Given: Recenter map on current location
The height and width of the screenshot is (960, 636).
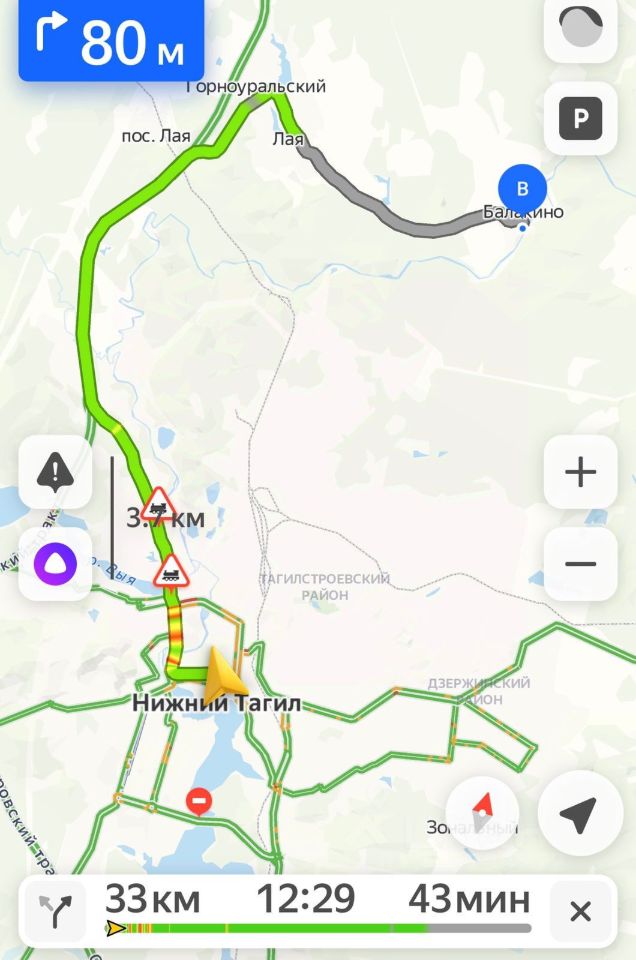Looking at the screenshot, I should pos(579,813).
